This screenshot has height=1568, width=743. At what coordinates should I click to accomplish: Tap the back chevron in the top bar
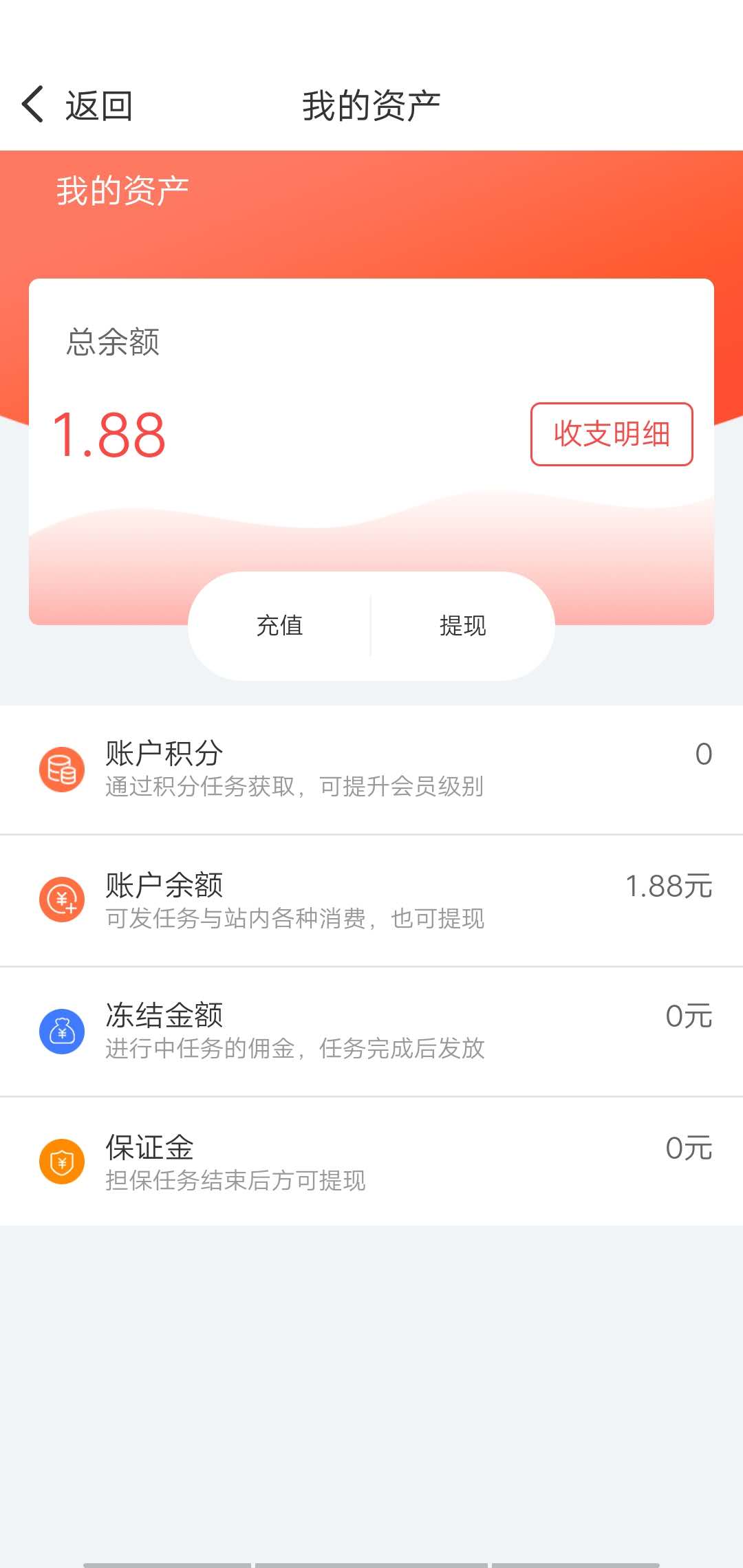(31, 103)
